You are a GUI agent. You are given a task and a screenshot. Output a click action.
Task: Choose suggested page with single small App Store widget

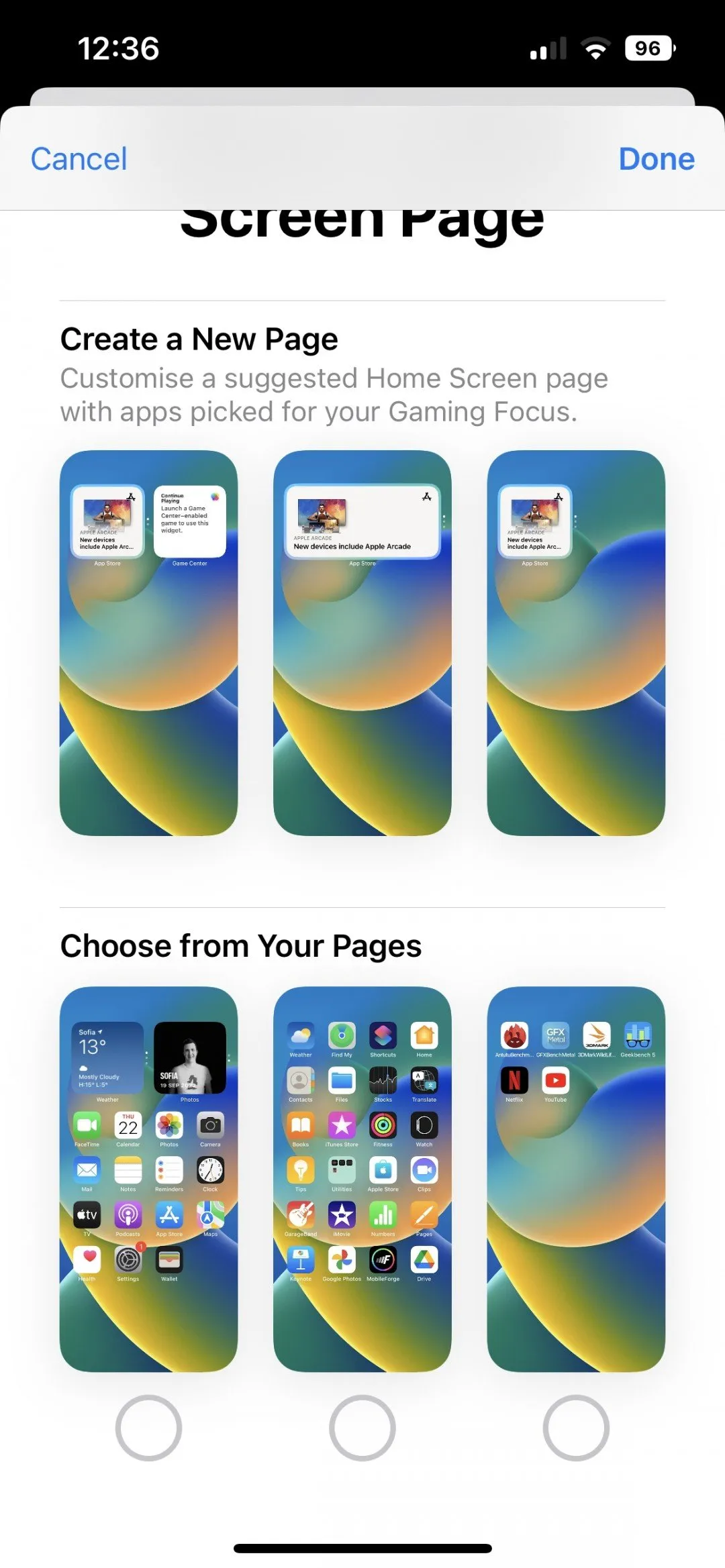575,642
